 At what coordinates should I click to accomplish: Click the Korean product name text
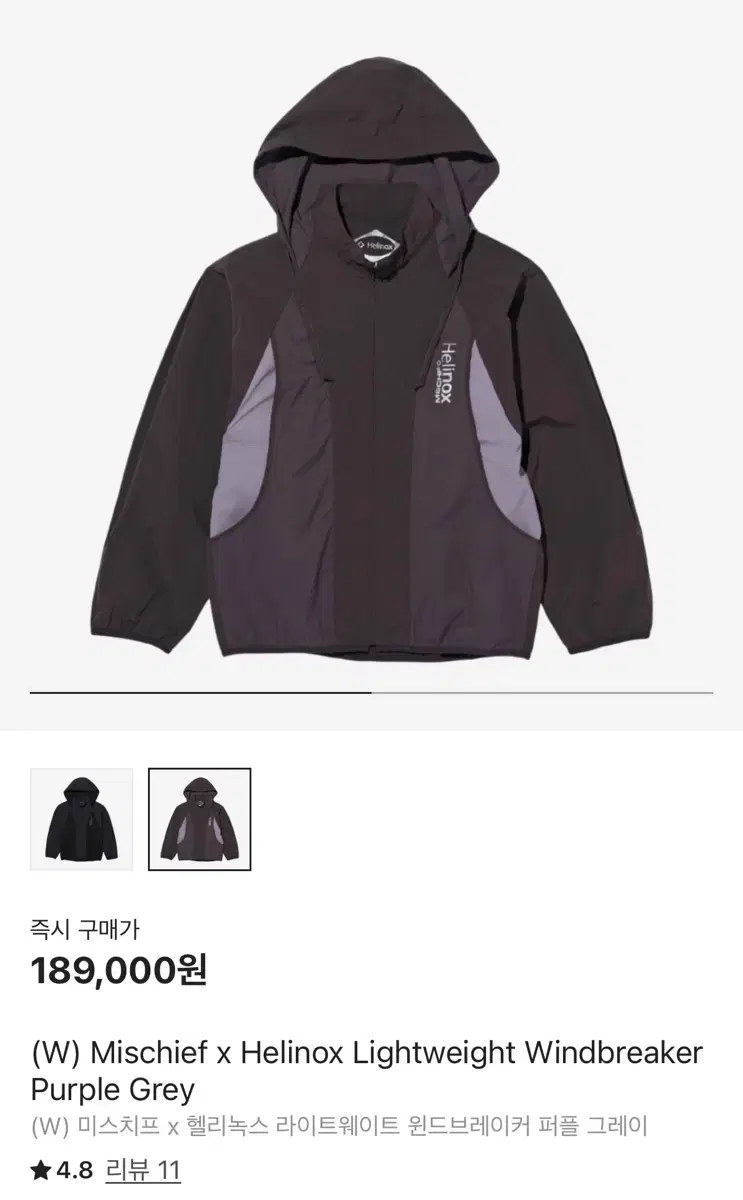[338, 1126]
